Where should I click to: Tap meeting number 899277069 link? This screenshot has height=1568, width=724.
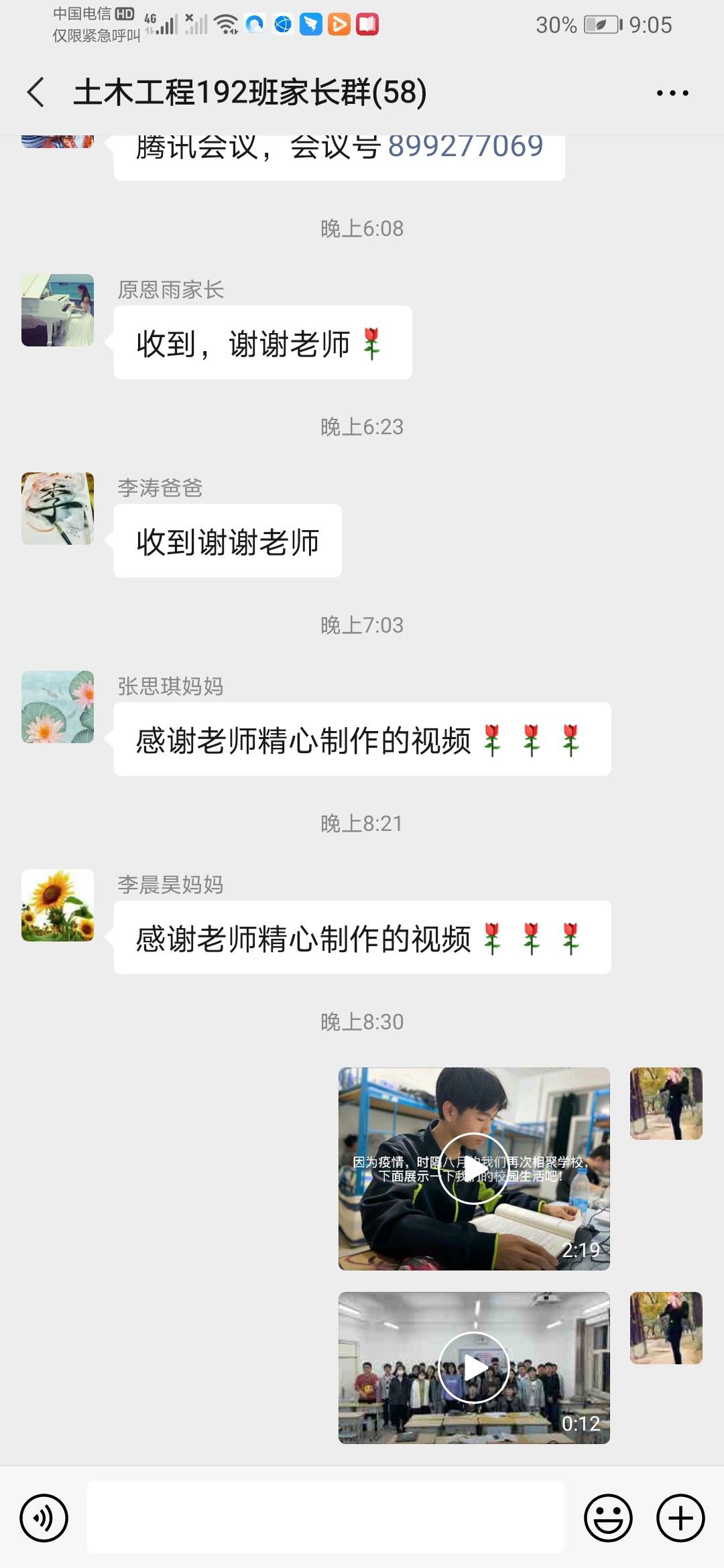tap(465, 147)
